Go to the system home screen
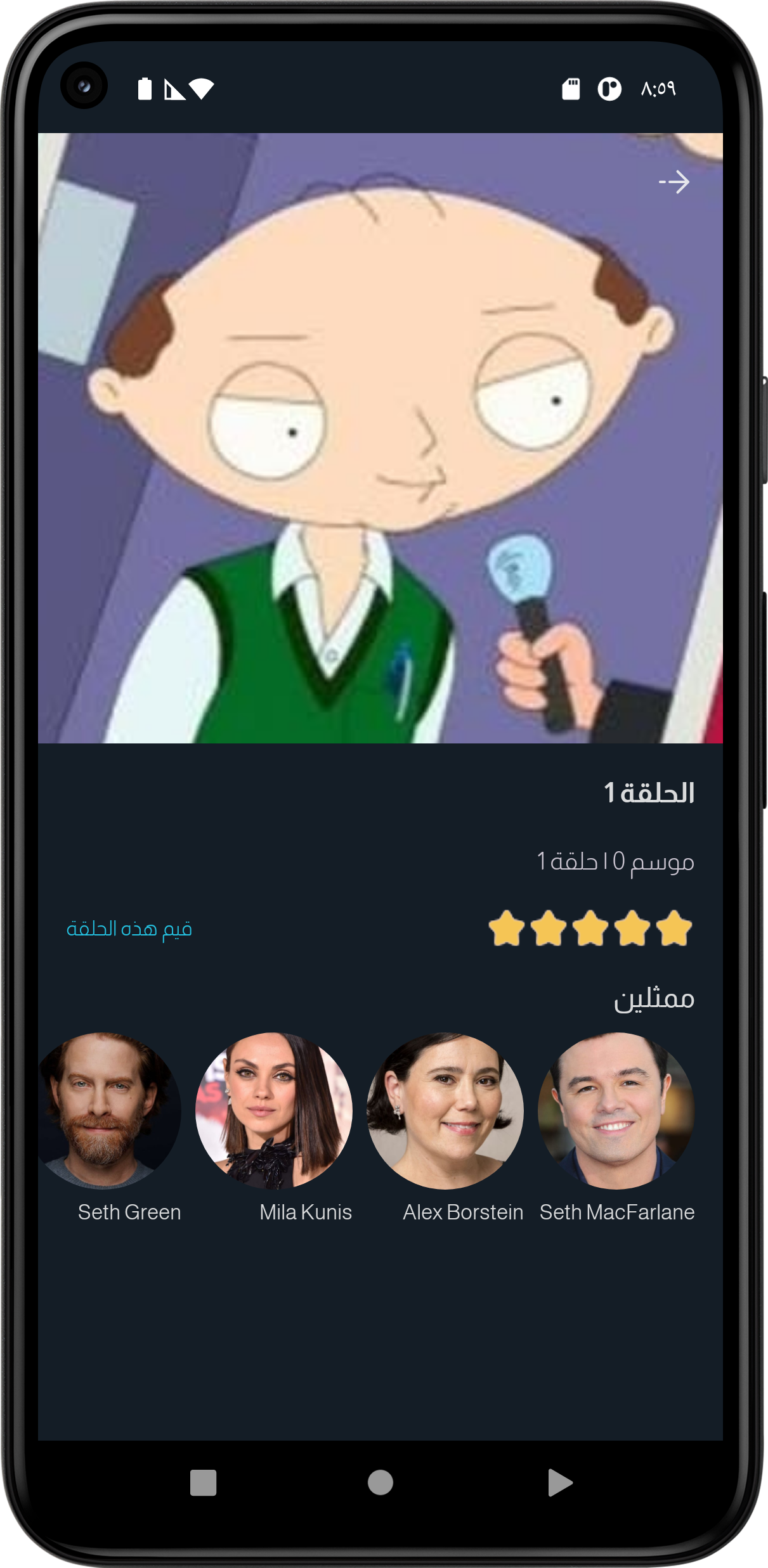768x1568 pixels. (381, 1483)
